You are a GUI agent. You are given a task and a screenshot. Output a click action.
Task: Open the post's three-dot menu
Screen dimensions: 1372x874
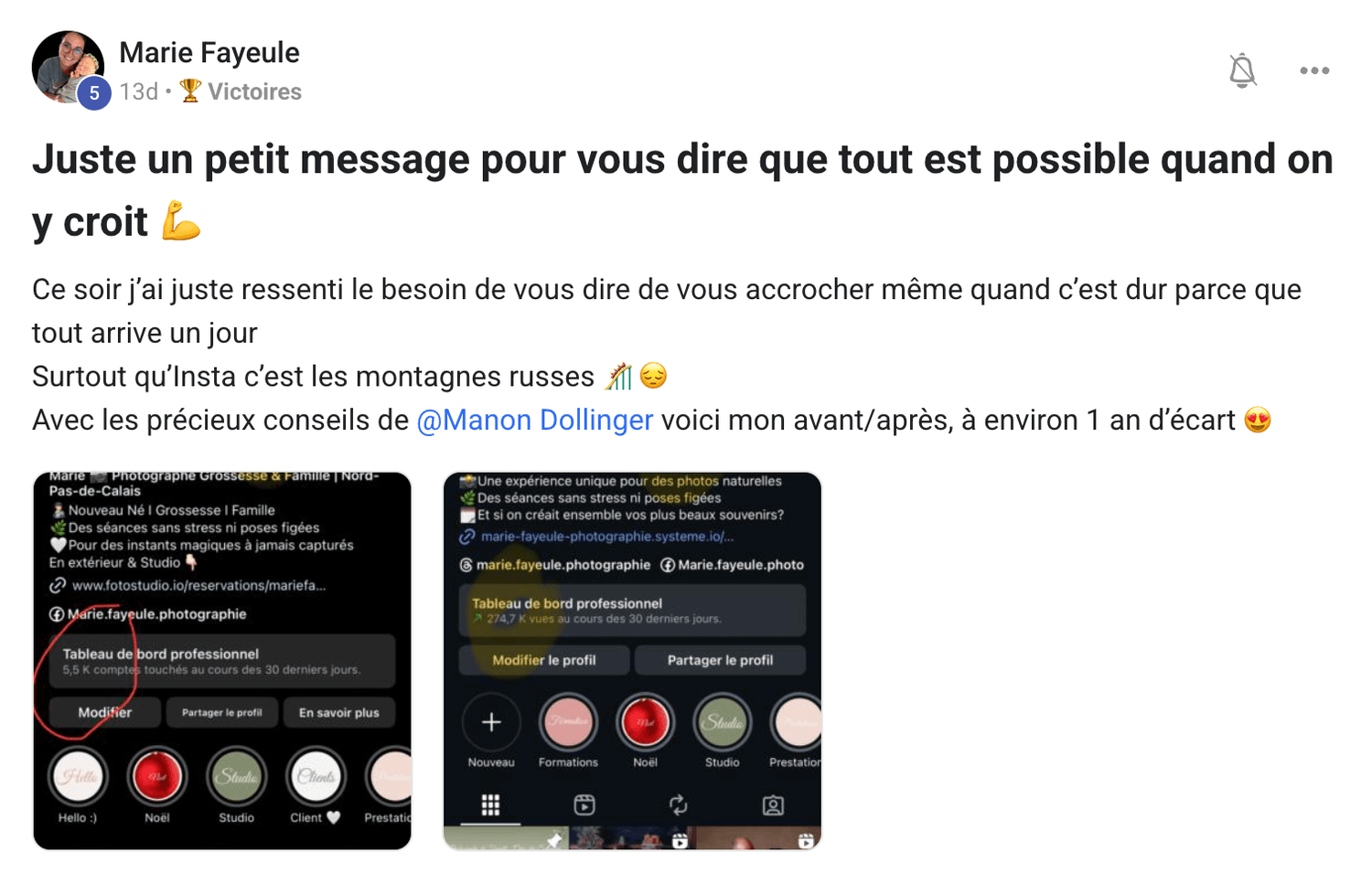click(x=1314, y=70)
